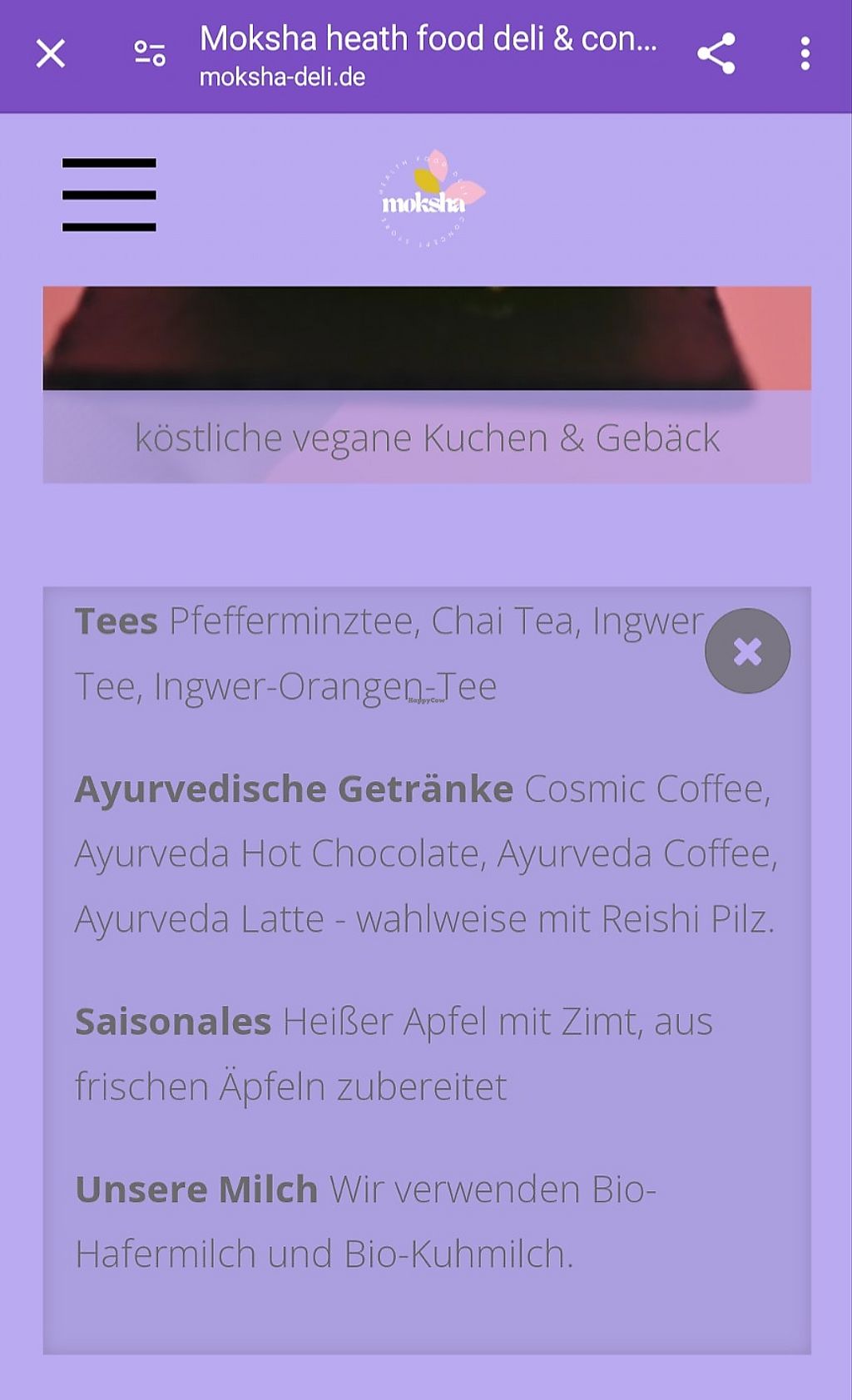Open the hamburger navigation menu
Image resolution: width=852 pixels, height=1400 pixels.
[x=109, y=195]
